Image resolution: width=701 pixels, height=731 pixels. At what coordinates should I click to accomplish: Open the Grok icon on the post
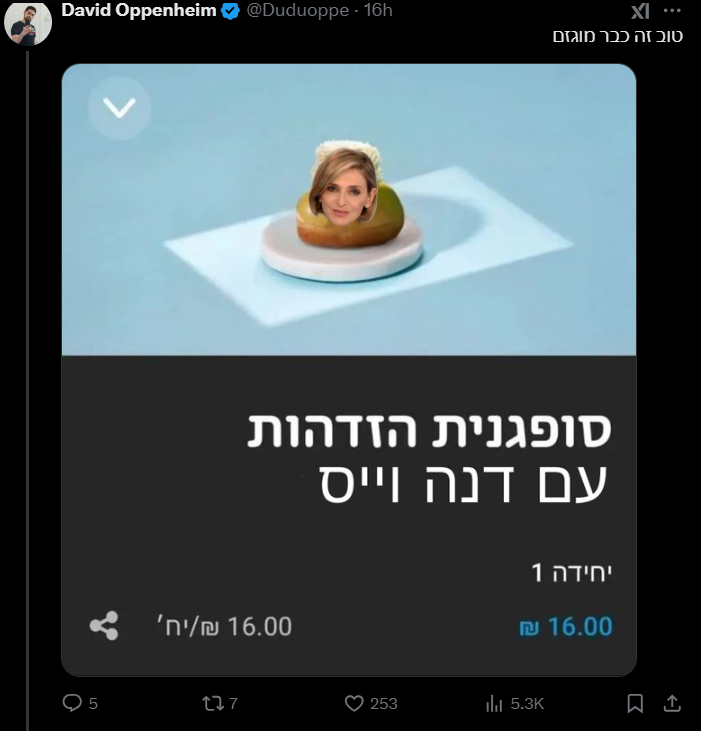tap(640, 11)
